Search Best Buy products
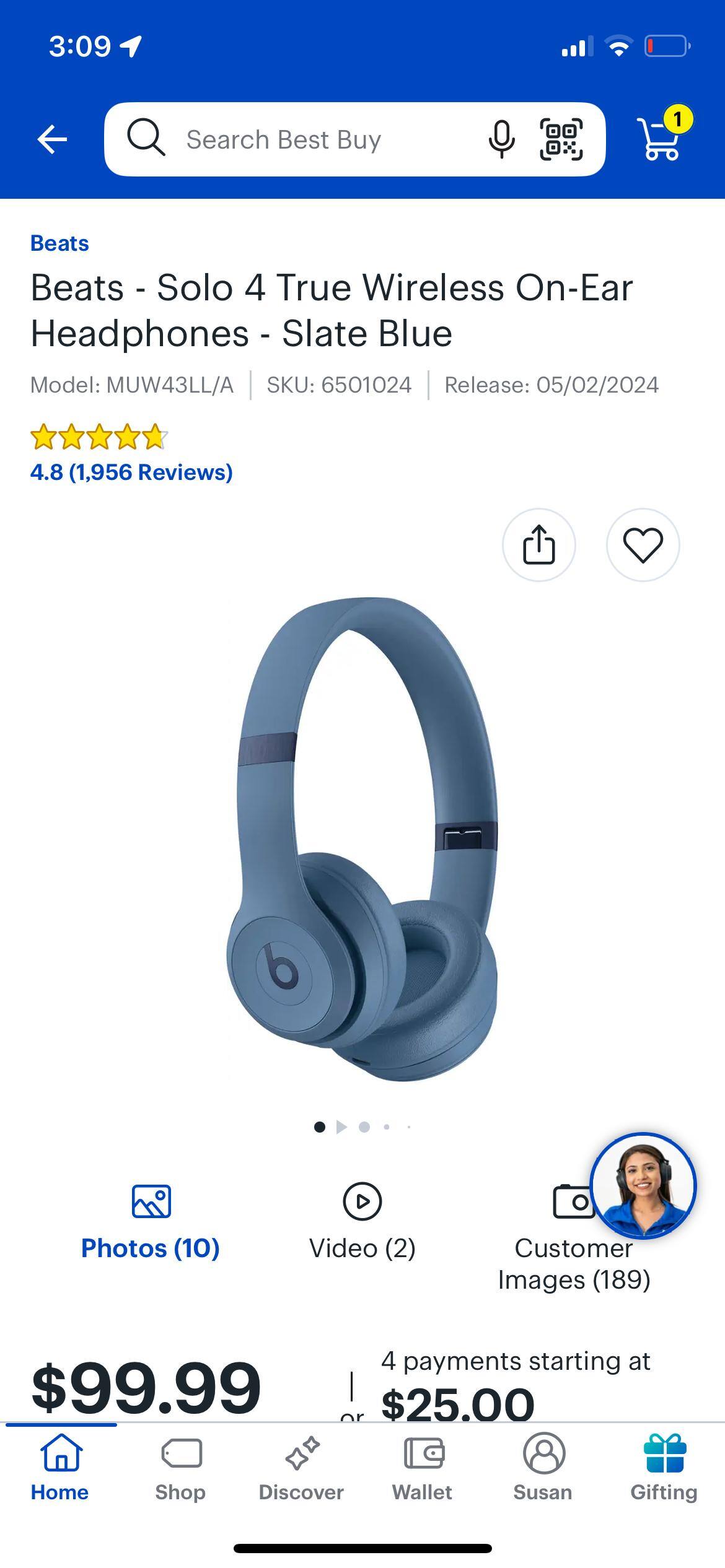Viewport: 725px width, 1568px height. [x=297, y=139]
